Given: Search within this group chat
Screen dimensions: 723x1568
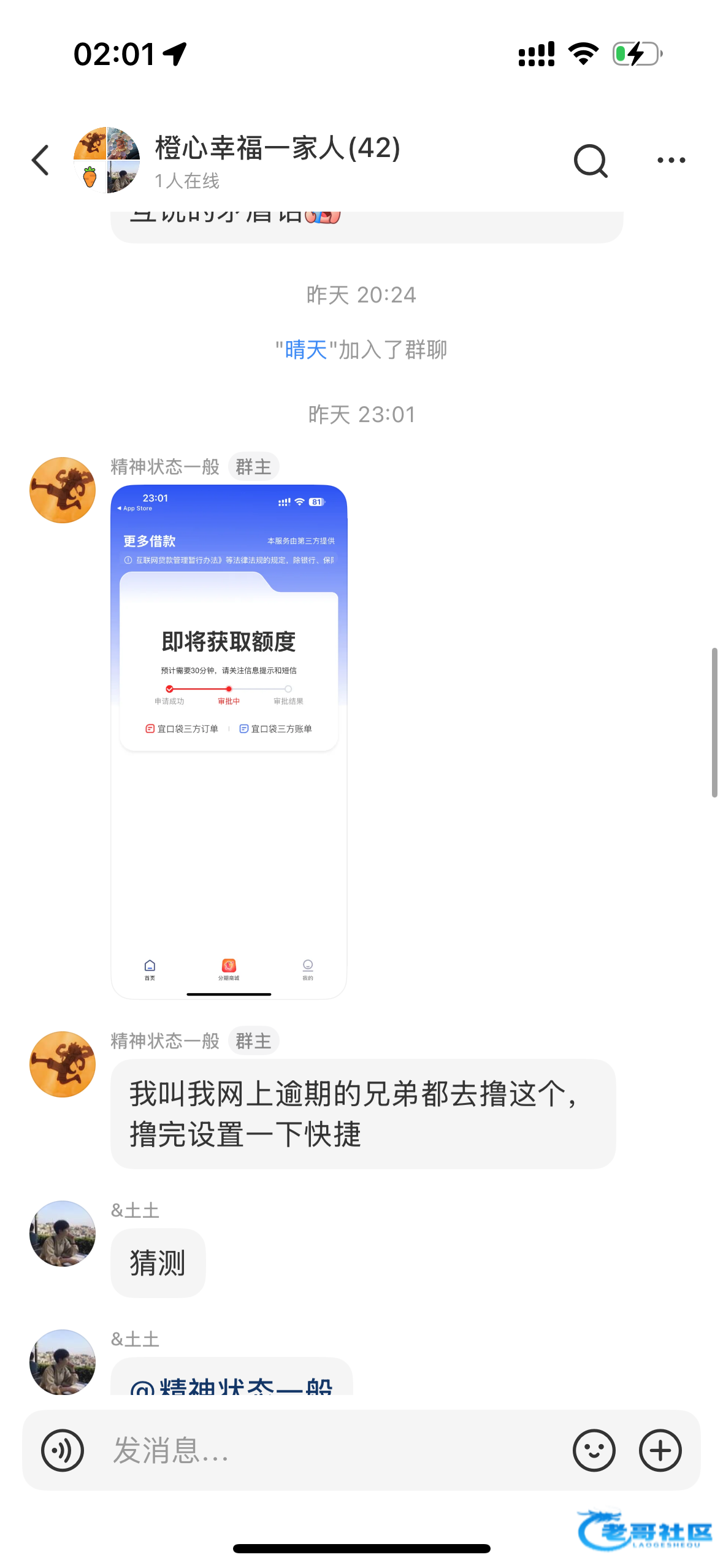Looking at the screenshot, I should tap(590, 161).
